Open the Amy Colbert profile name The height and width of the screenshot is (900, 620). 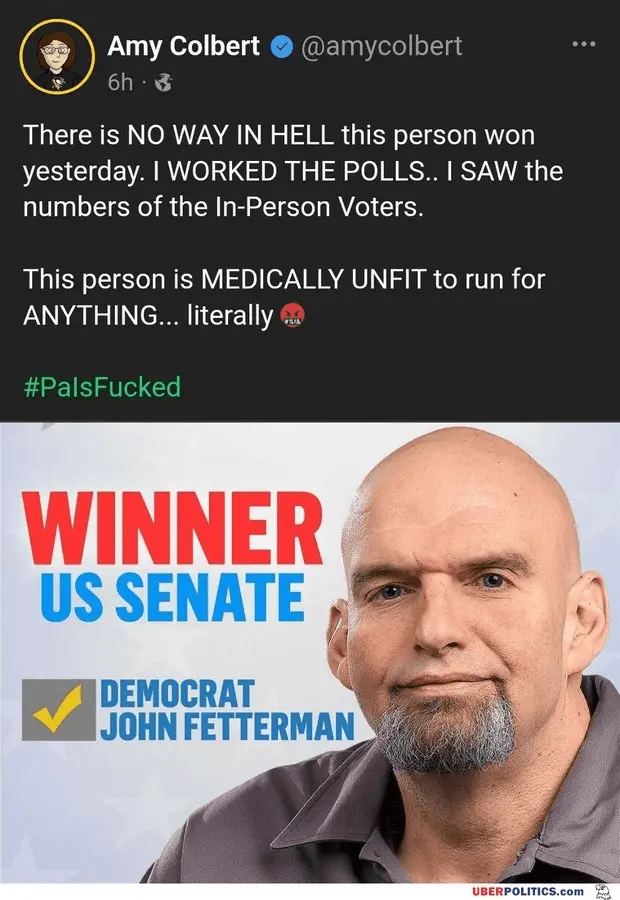tap(183, 47)
